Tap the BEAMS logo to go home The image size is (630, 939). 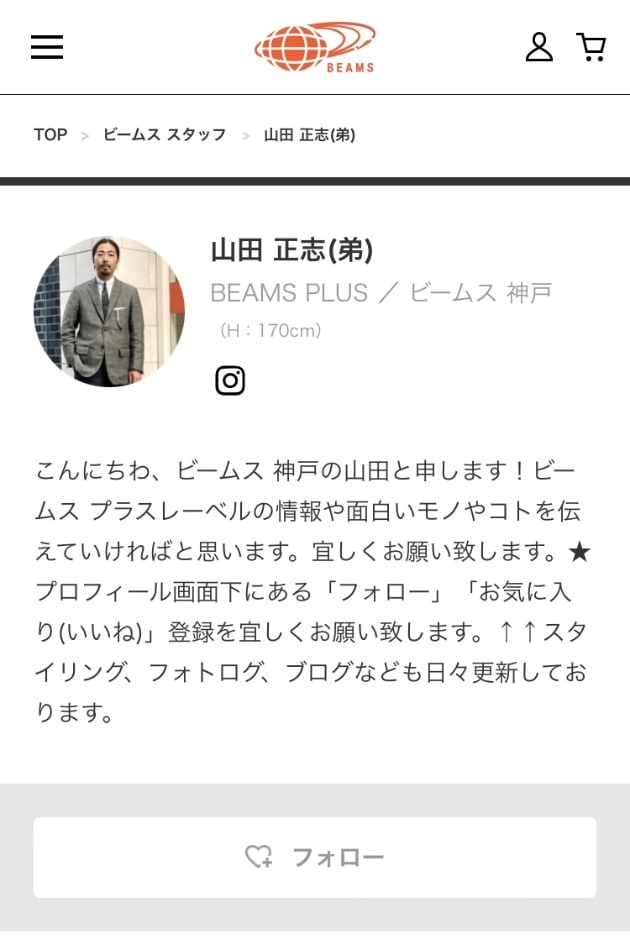(x=315, y=47)
